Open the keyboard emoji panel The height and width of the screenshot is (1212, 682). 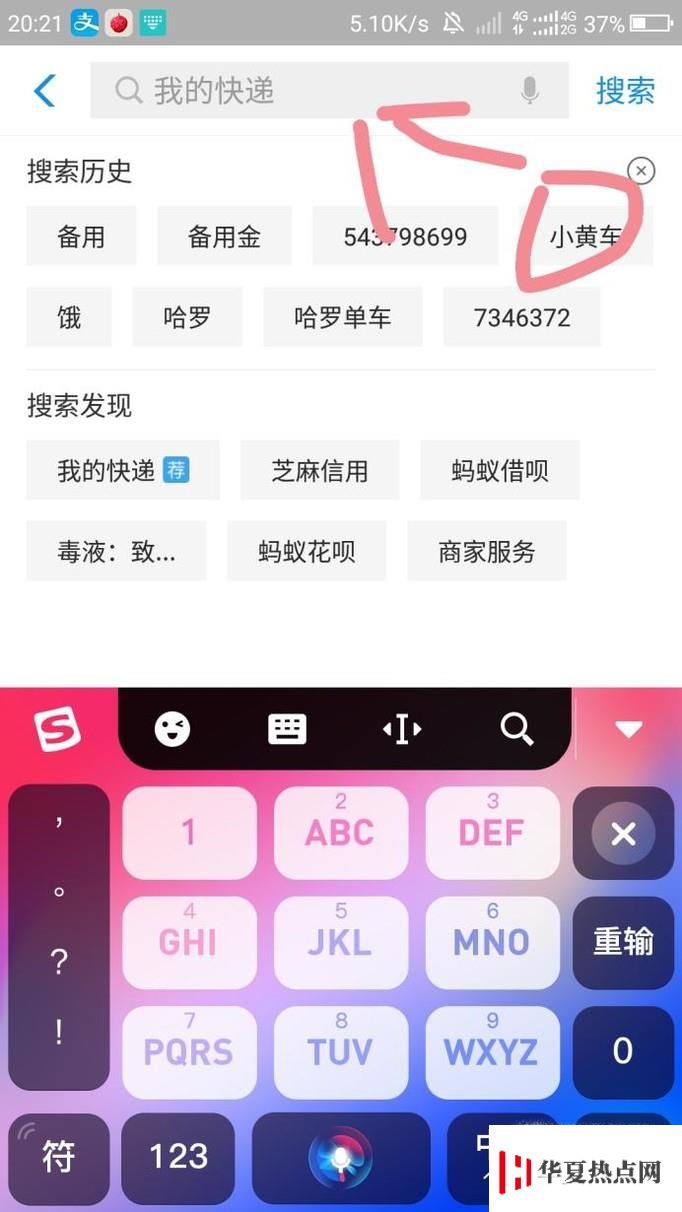(172, 730)
